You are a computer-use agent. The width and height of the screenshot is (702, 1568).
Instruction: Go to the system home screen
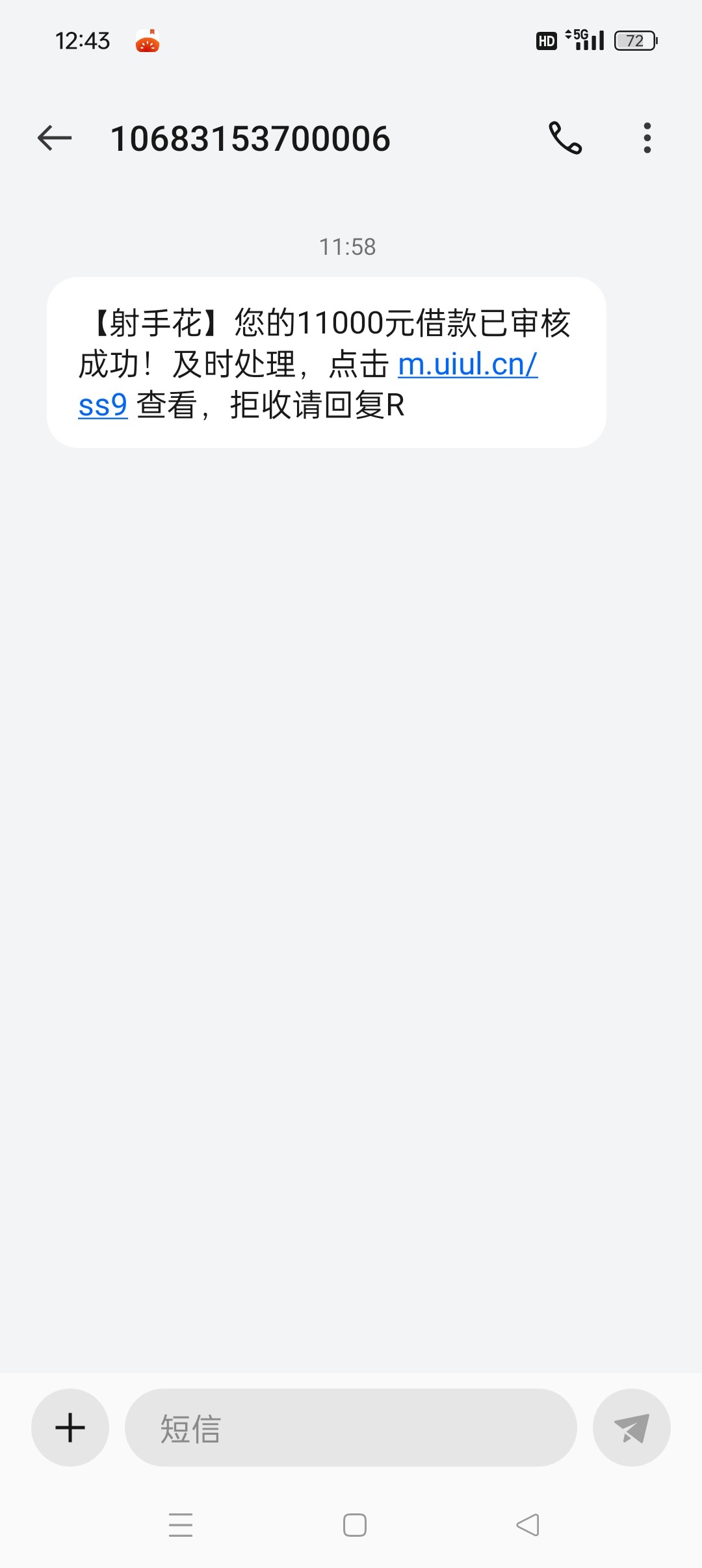point(355,1524)
